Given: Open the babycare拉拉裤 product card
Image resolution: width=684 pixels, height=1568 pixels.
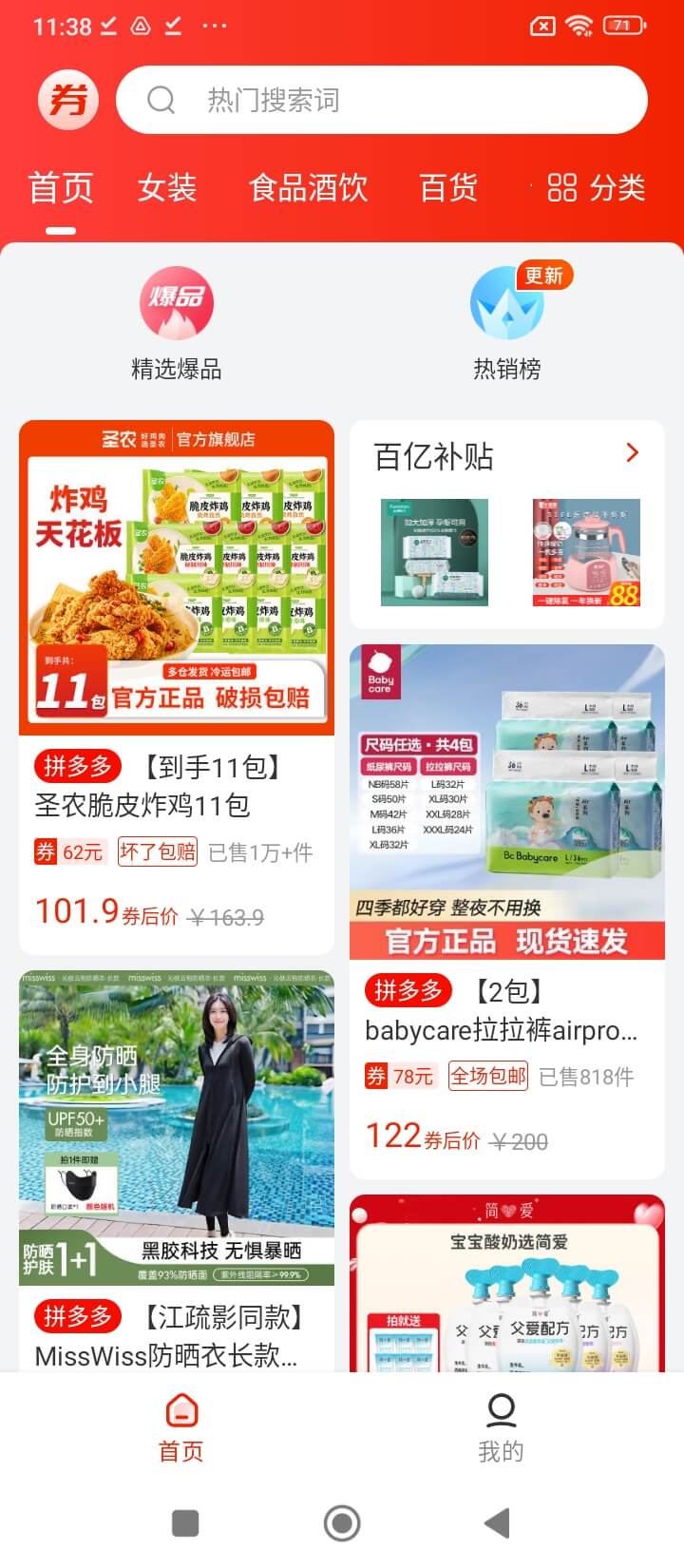Looking at the screenshot, I should pyautogui.click(x=507, y=912).
